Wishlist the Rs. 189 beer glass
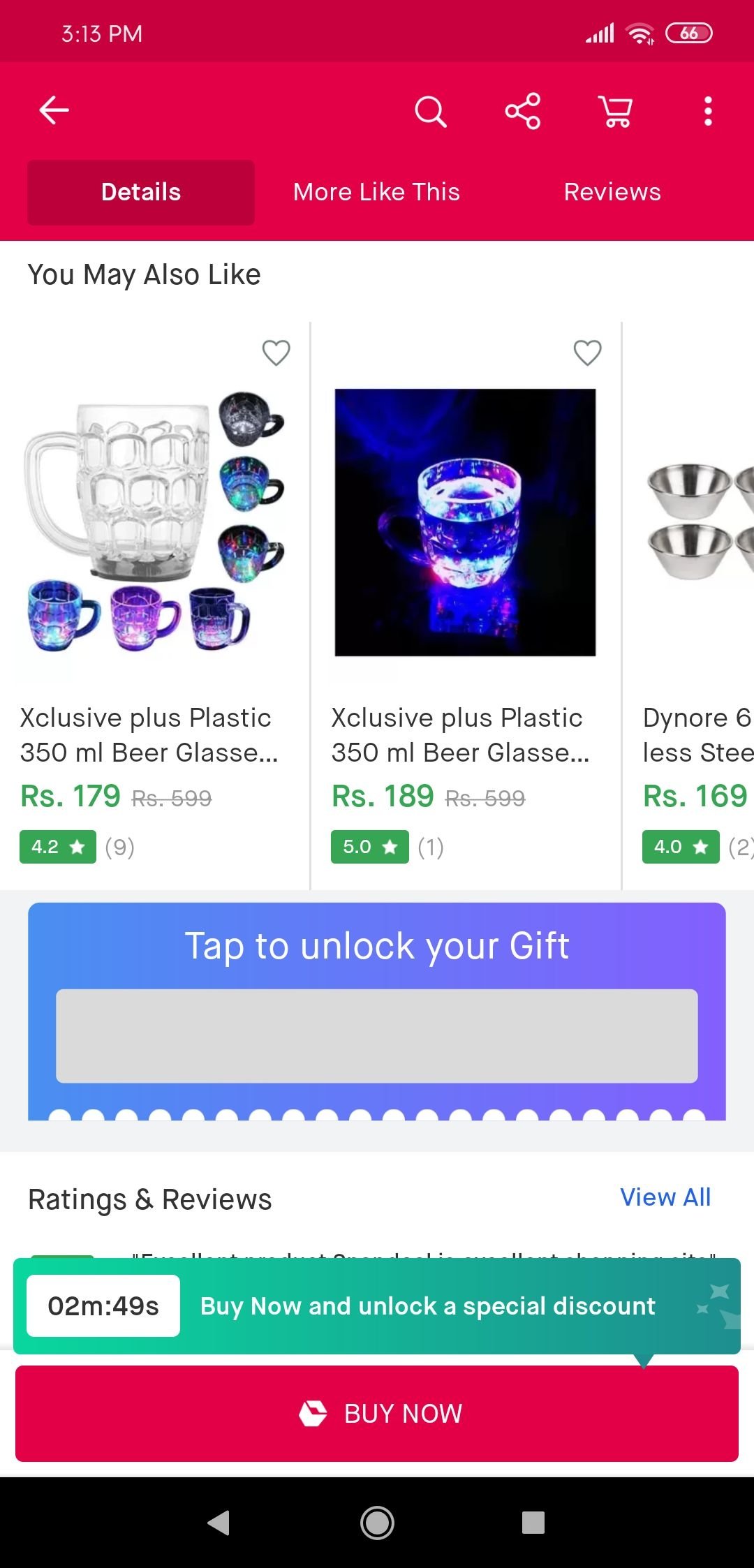The width and height of the screenshot is (754, 1568). [587, 353]
